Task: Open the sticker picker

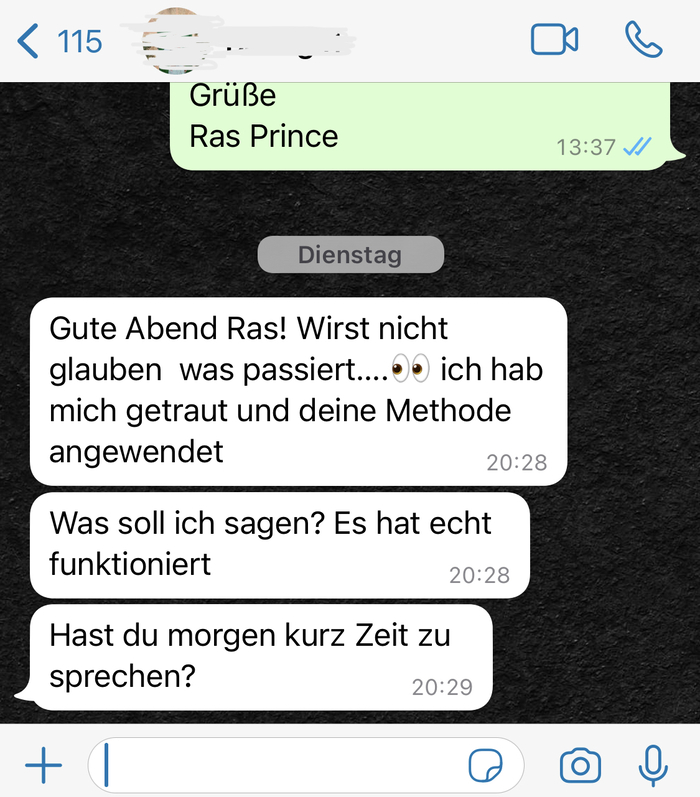Action: tap(486, 767)
